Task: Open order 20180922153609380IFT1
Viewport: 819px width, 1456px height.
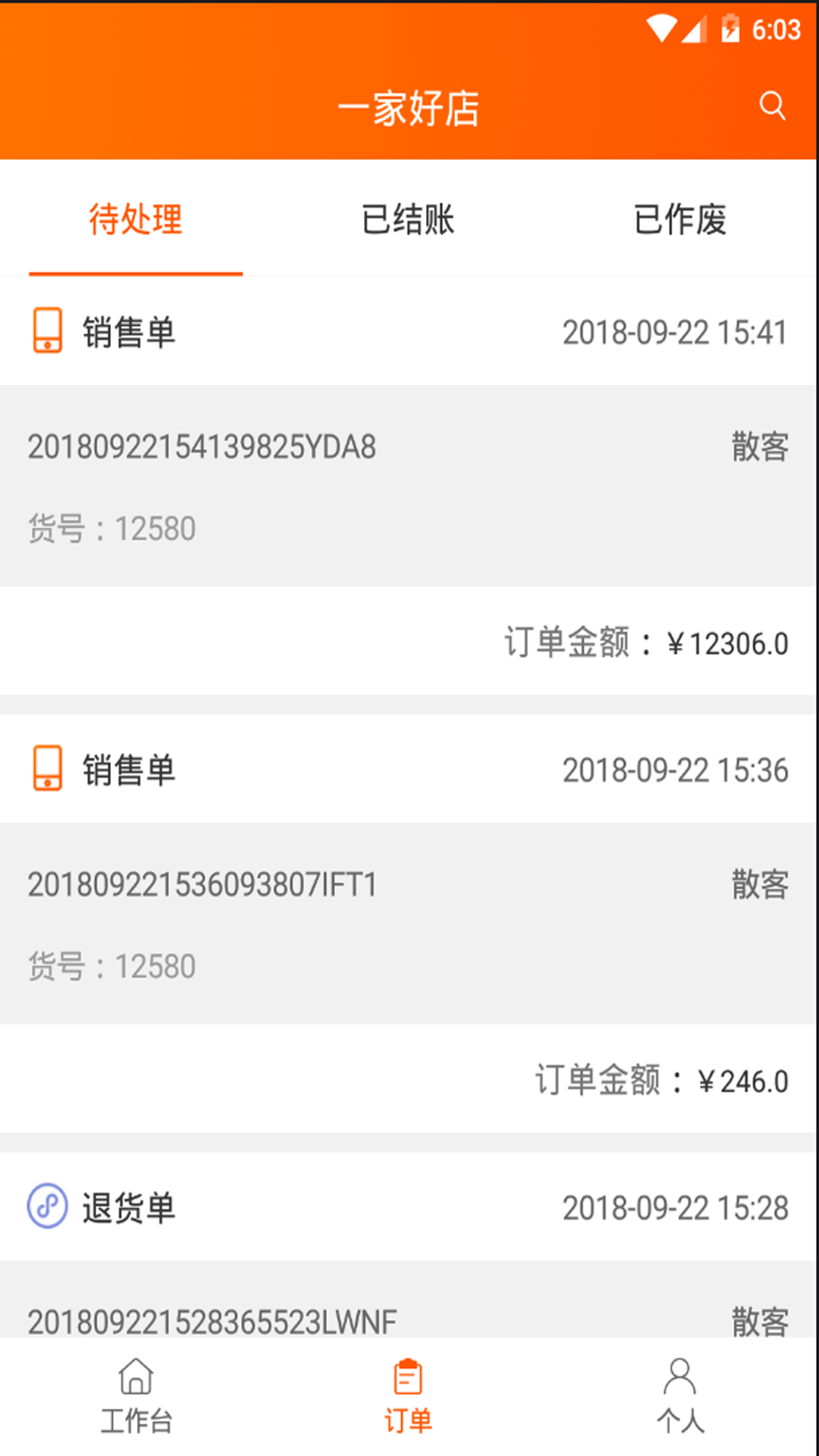Action: coord(201,884)
